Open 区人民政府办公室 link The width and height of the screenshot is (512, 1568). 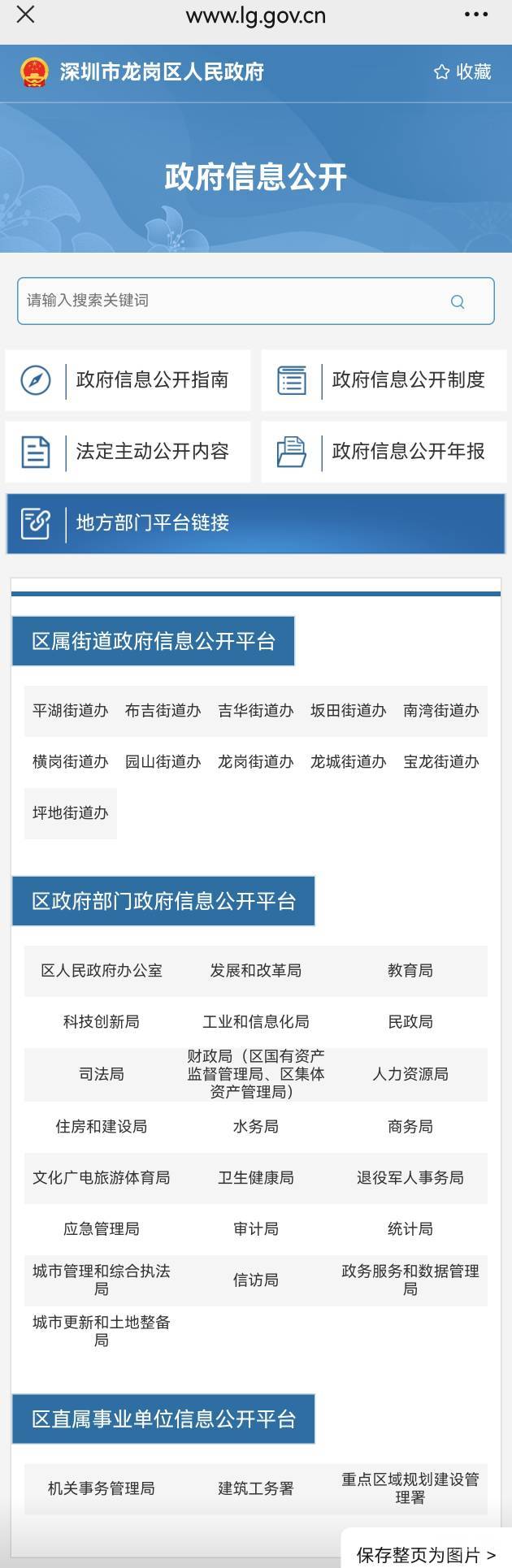pos(102,971)
